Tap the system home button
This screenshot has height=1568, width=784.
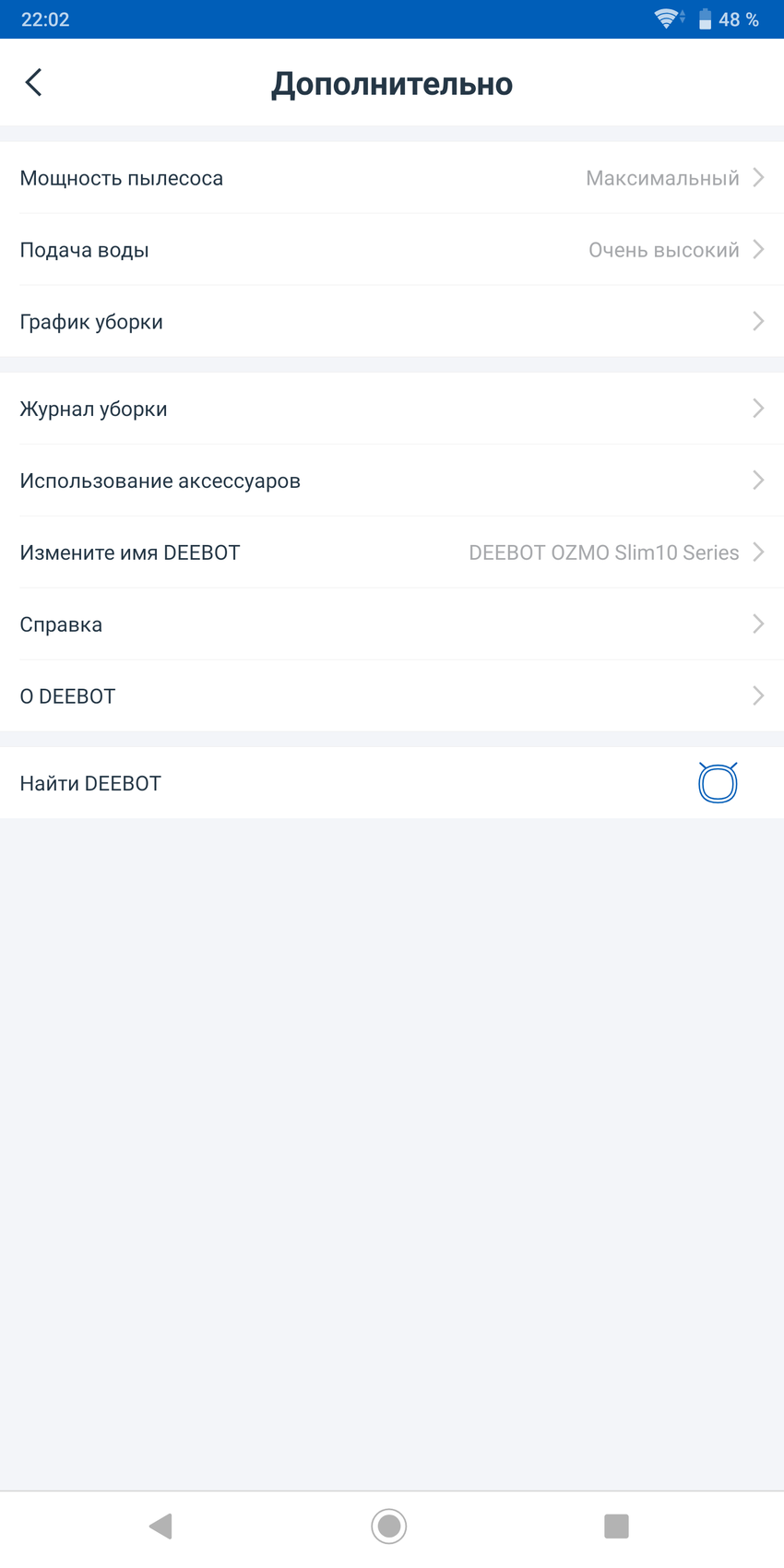(389, 1526)
